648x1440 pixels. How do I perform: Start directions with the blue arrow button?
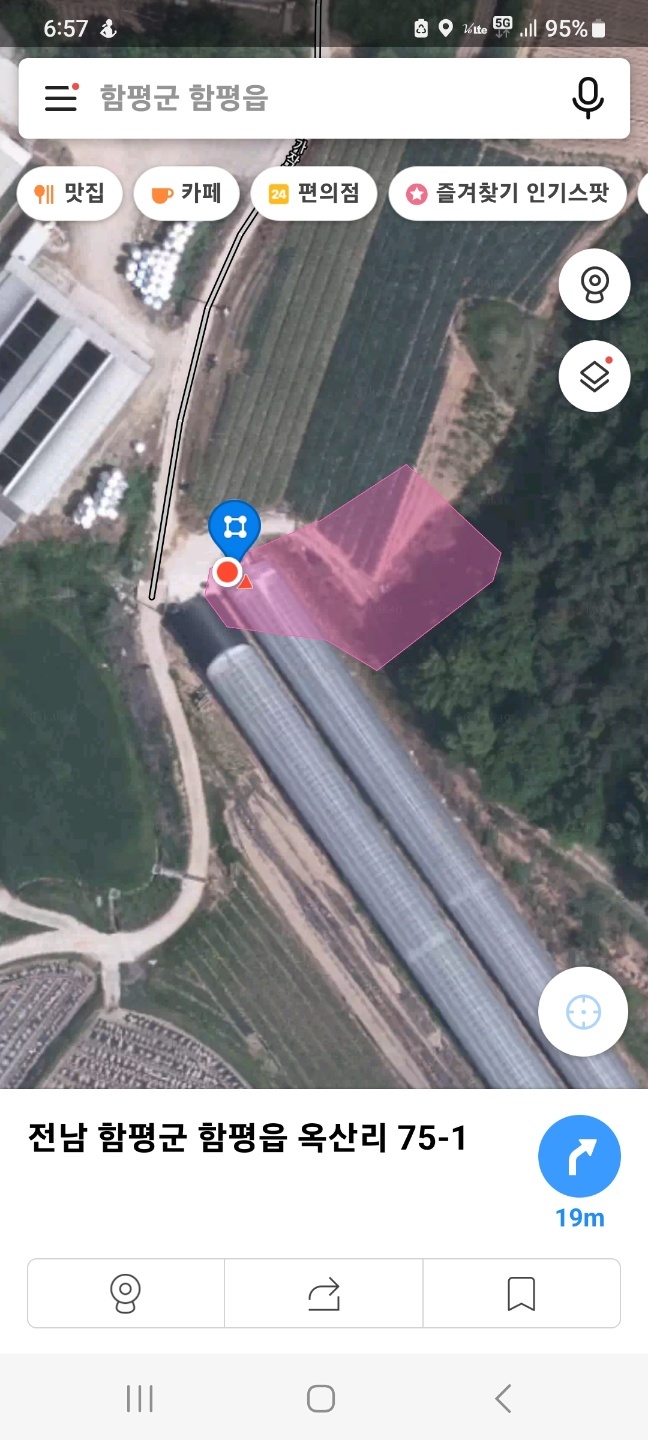(579, 1157)
